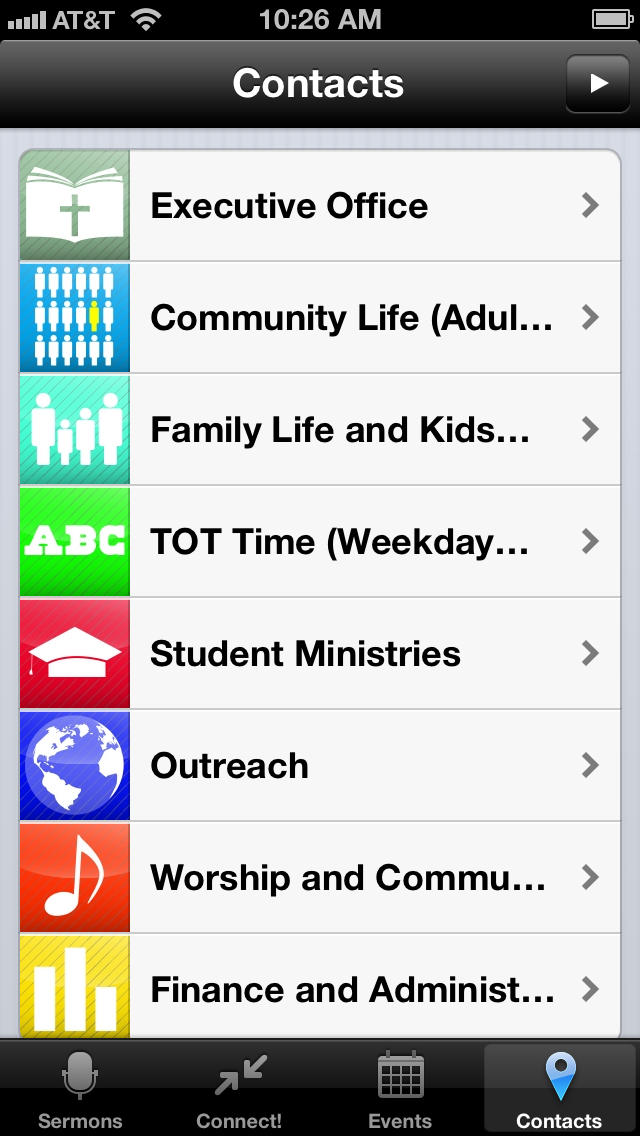The image size is (640, 1136).
Task: Go to the Connect! tab
Action: click(x=239, y=1089)
